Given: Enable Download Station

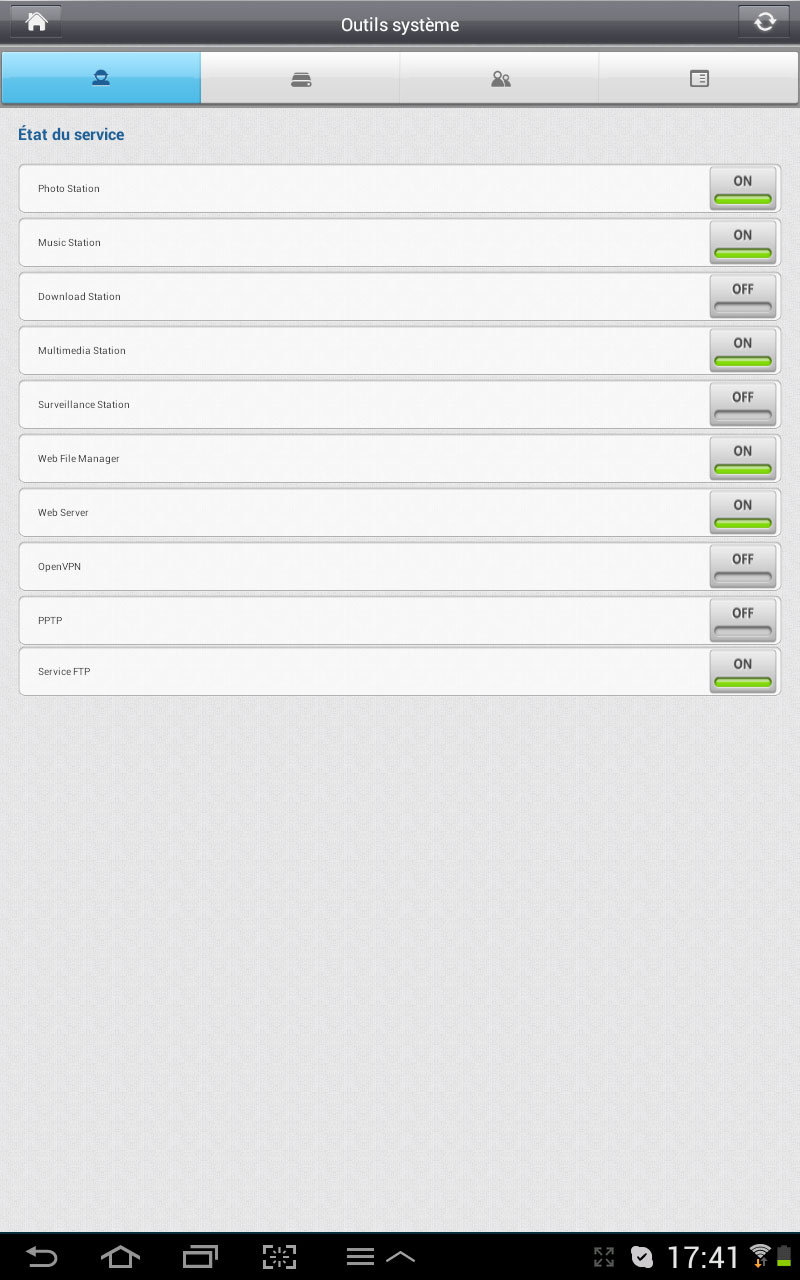Looking at the screenshot, I should (x=743, y=296).
